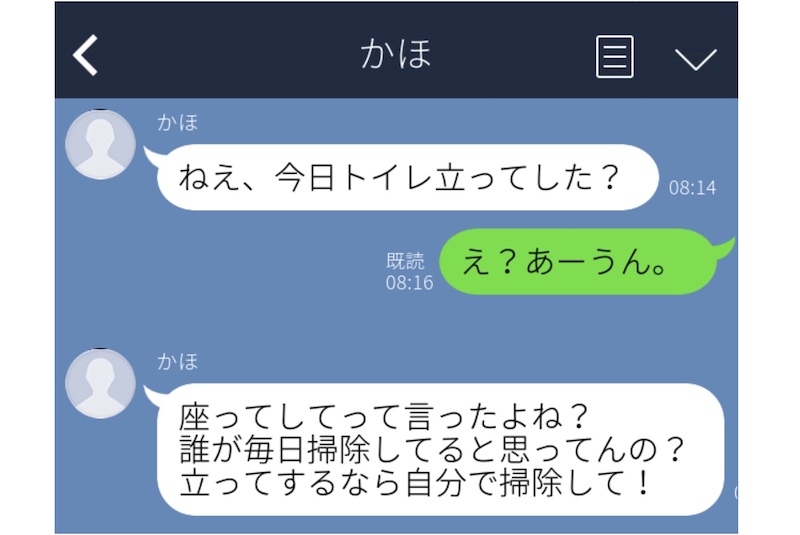
Task: Open かほ's avatar beside the 座ってしてって message
Action: 100,384
